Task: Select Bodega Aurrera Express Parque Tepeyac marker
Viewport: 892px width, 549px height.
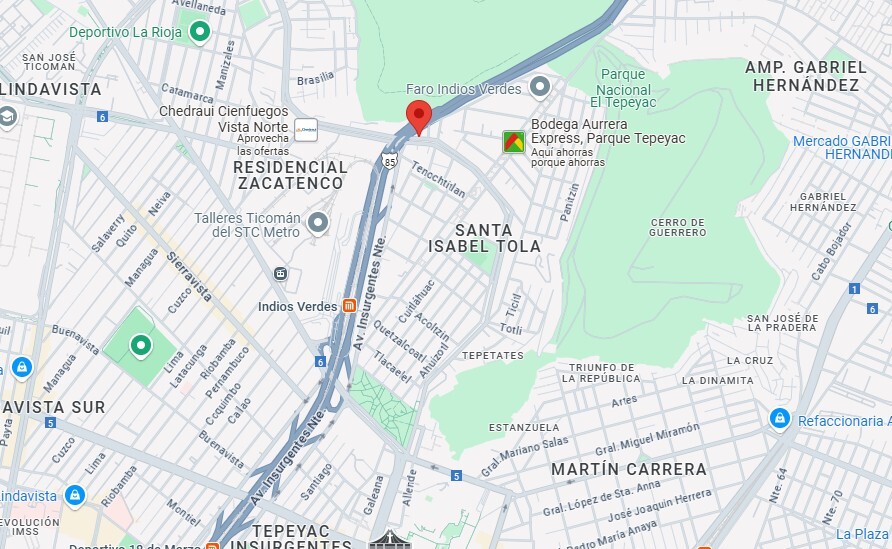Action: pos(514,142)
